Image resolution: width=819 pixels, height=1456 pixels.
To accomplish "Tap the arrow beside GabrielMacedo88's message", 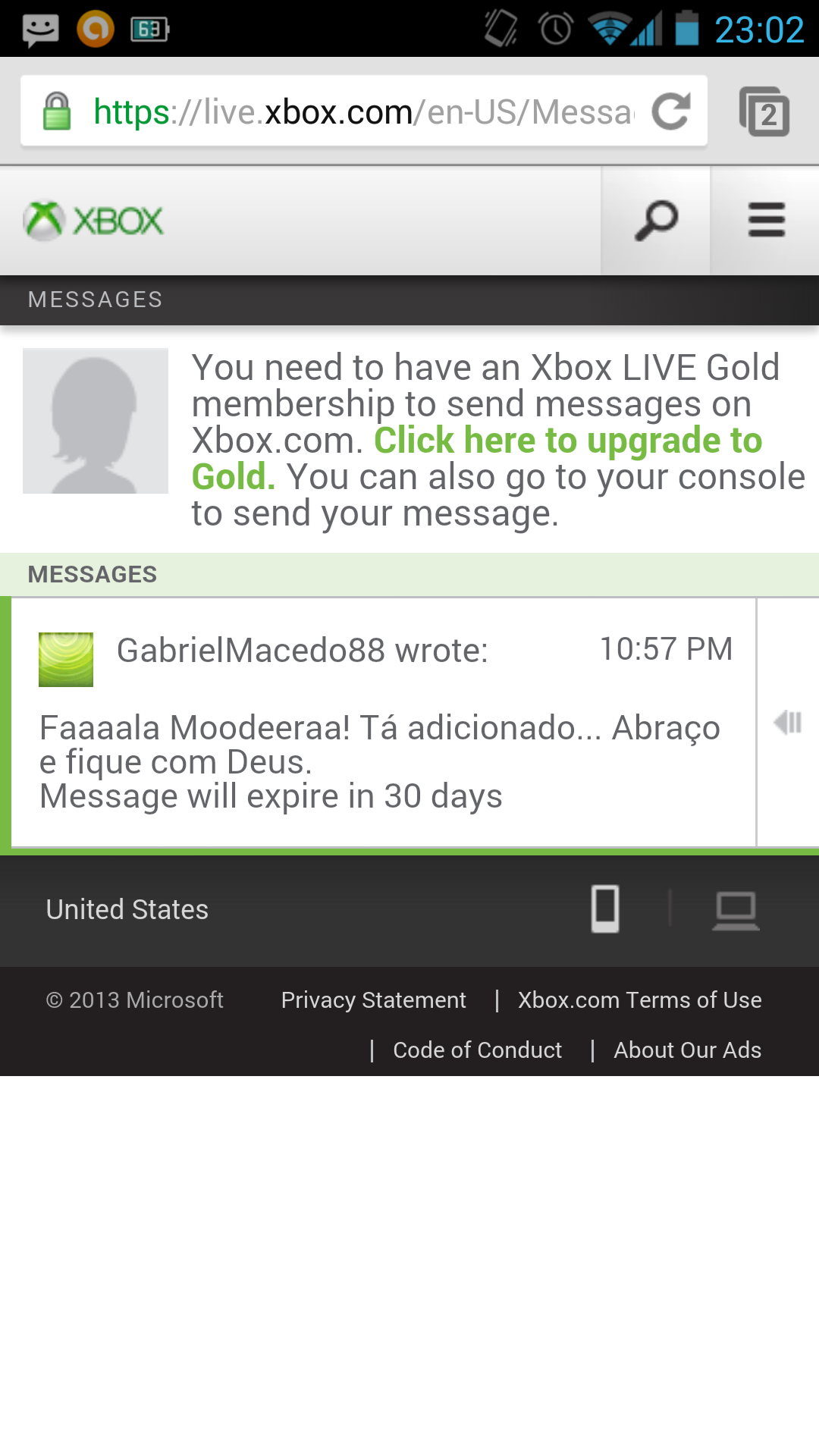I will (x=788, y=722).
